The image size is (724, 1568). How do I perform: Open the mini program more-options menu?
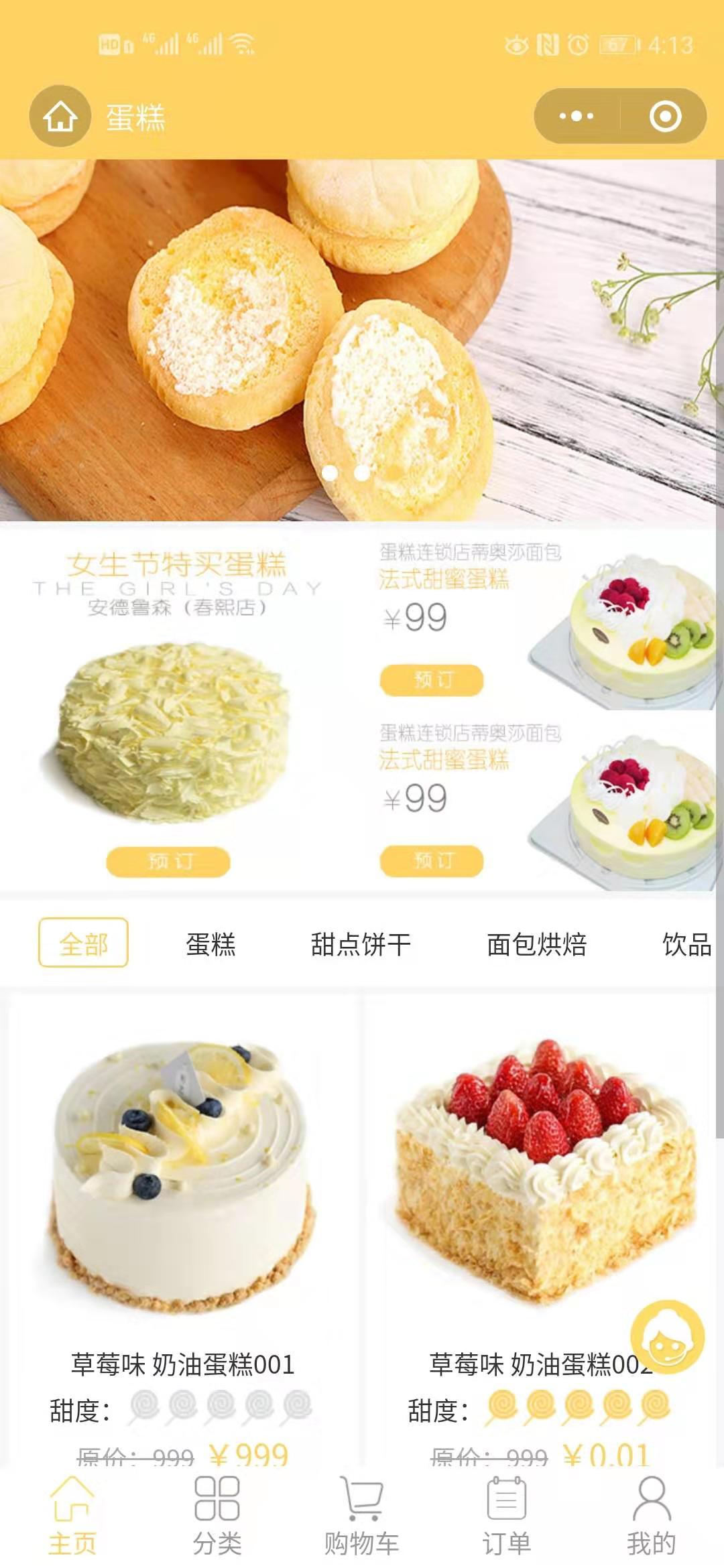click(x=577, y=116)
